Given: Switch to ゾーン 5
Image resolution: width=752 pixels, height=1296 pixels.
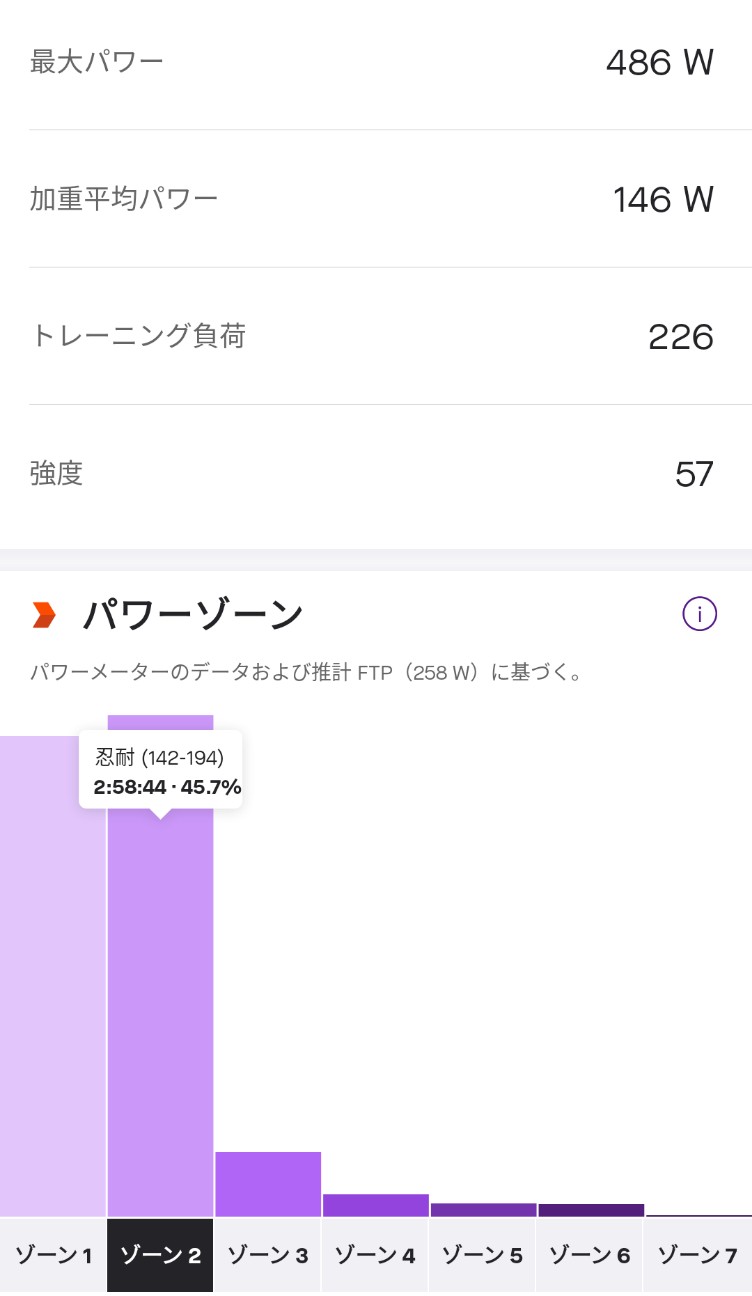Looking at the screenshot, I should (483, 1255).
